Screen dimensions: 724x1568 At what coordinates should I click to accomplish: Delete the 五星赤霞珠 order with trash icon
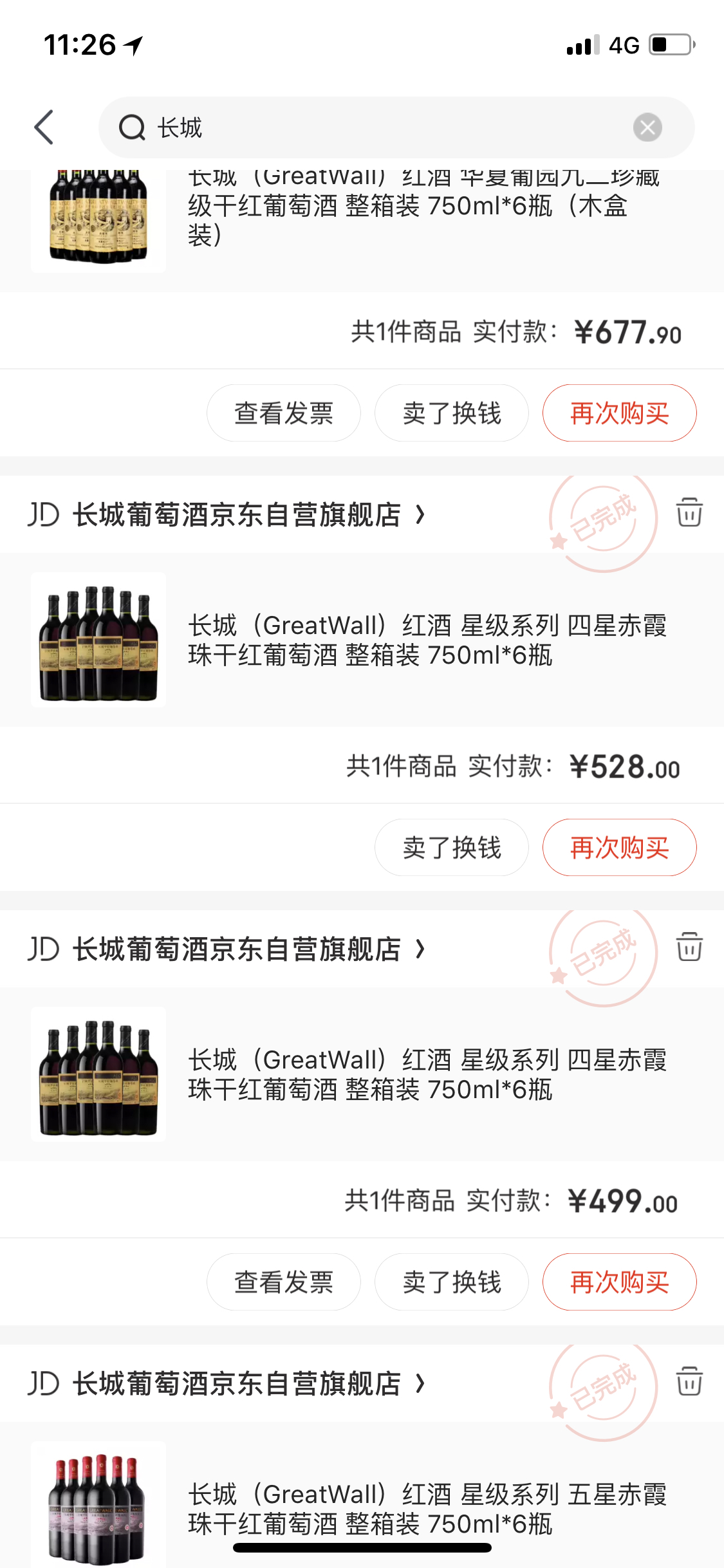689,1381
